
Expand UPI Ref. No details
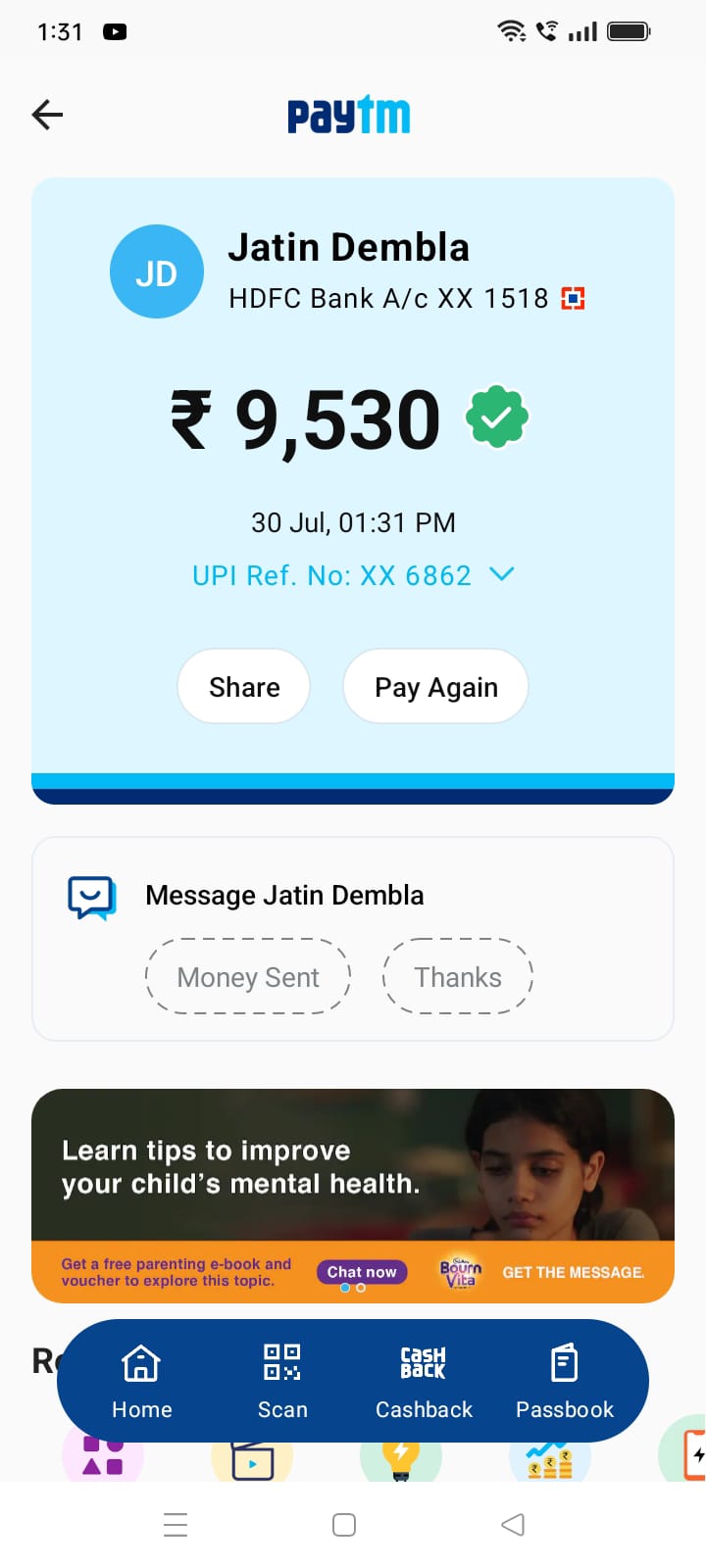coord(501,574)
